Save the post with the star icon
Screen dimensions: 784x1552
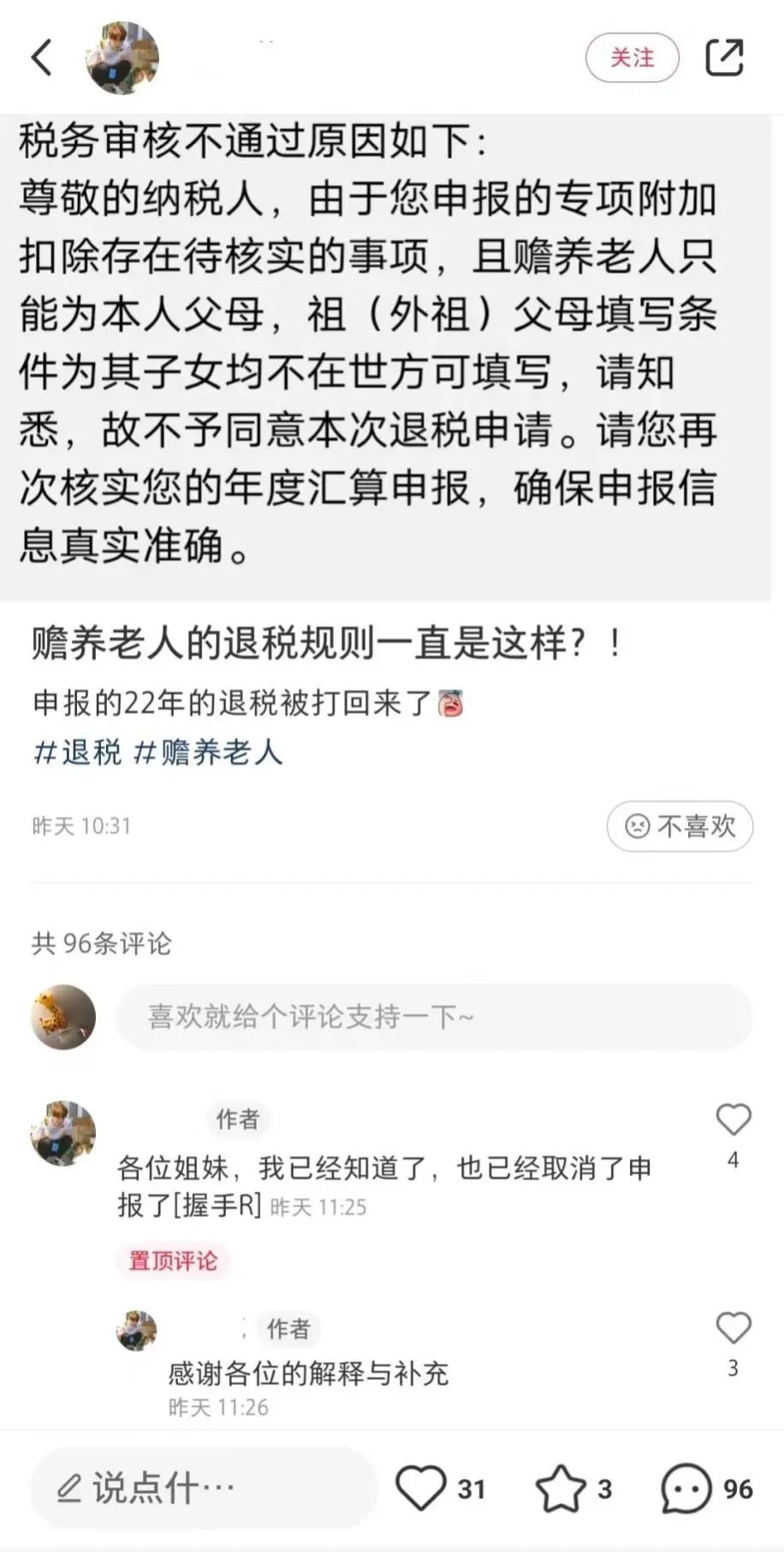561,1489
